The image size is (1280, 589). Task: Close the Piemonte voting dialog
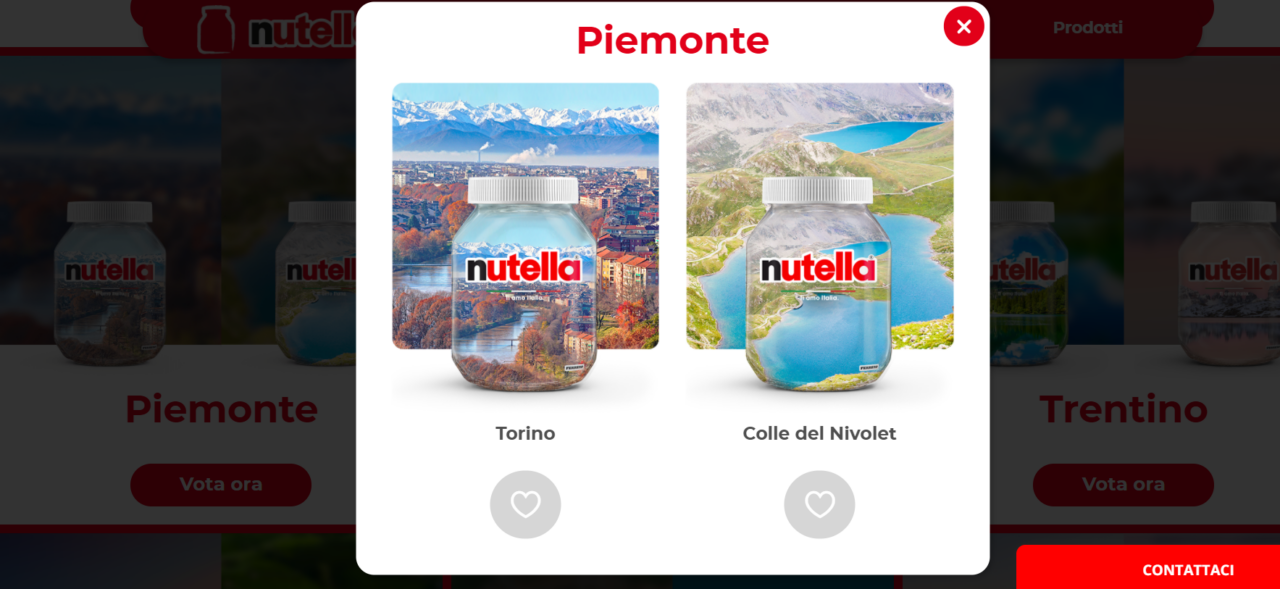tap(963, 27)
